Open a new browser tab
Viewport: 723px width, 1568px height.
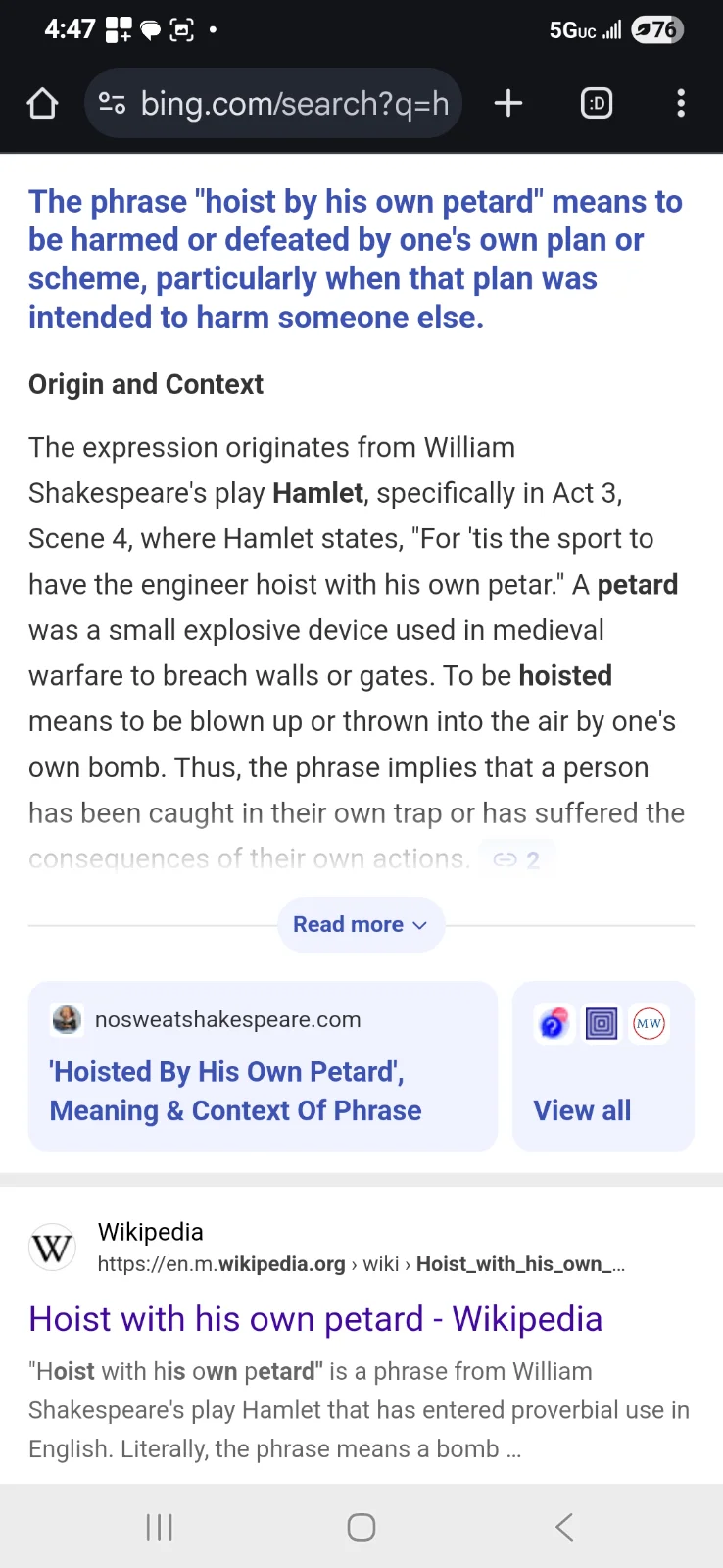(507, 103)
